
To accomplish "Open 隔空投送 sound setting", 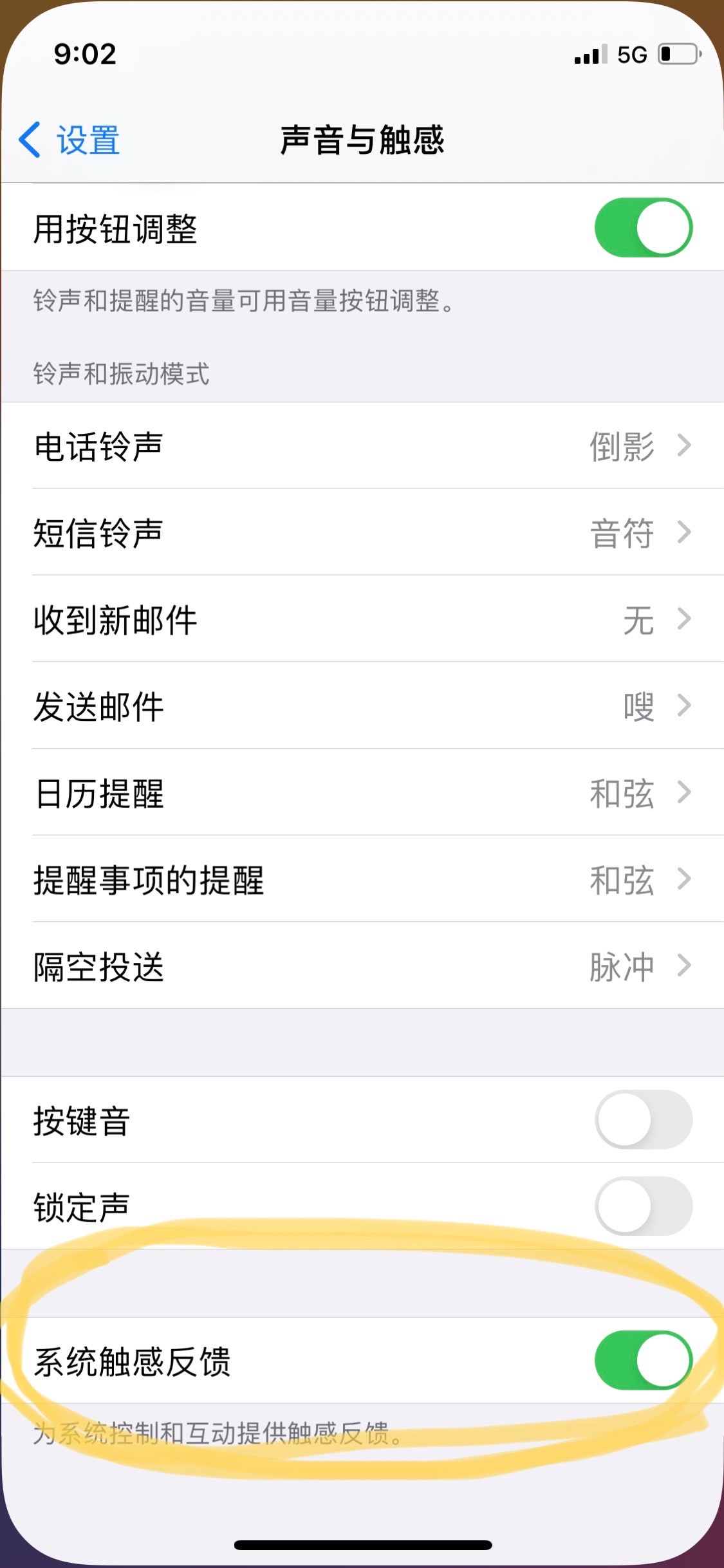I will pyautogui.click(x=362, y=966).
